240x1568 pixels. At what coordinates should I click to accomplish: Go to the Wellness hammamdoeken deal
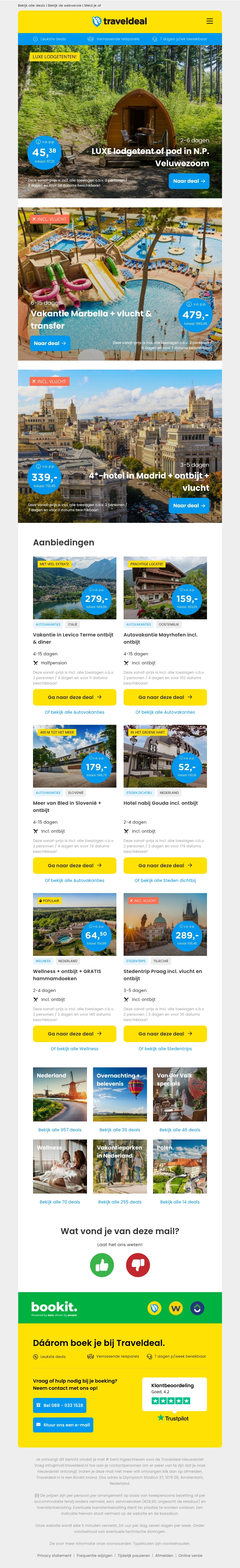(74, 1034)
